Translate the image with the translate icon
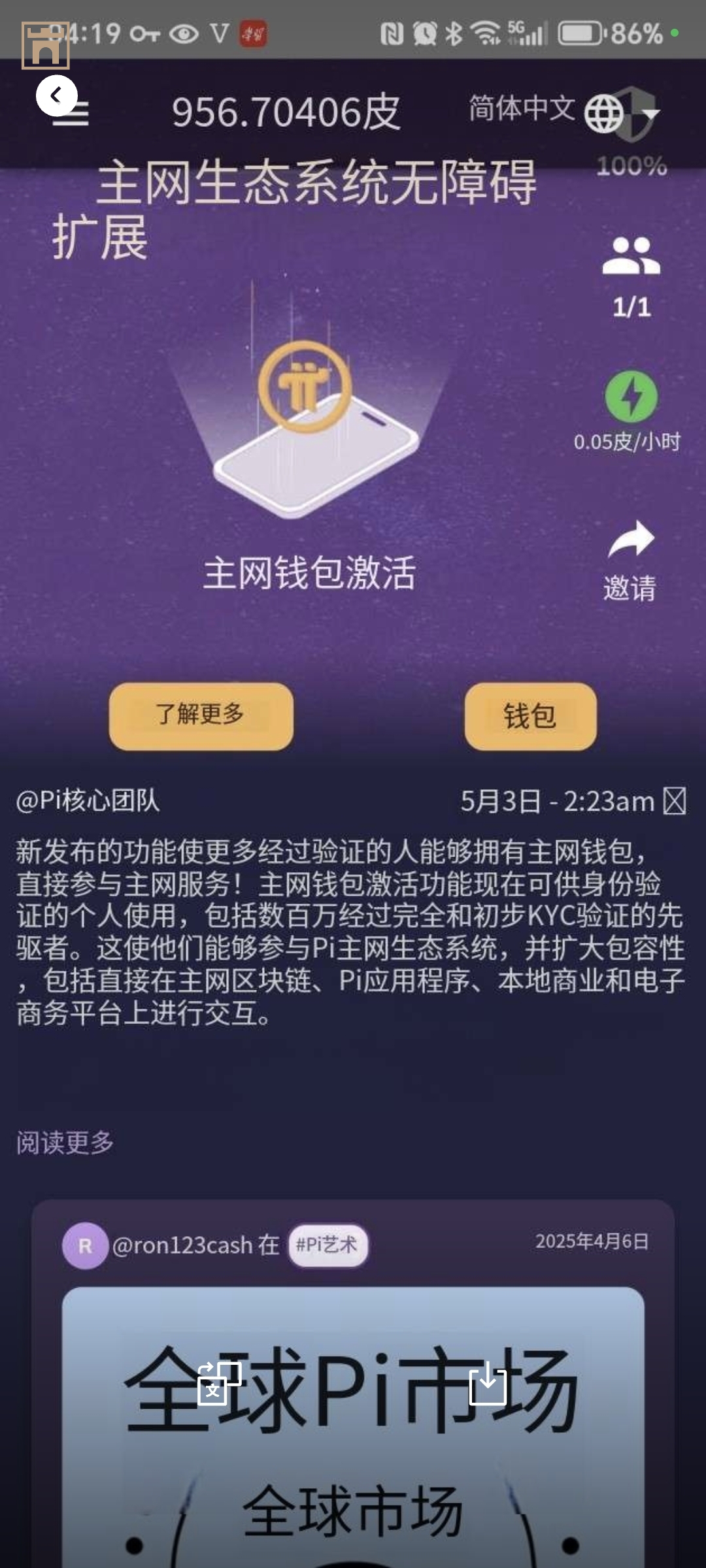This screenshot has width=706, height=1568. pos(220,1384)
